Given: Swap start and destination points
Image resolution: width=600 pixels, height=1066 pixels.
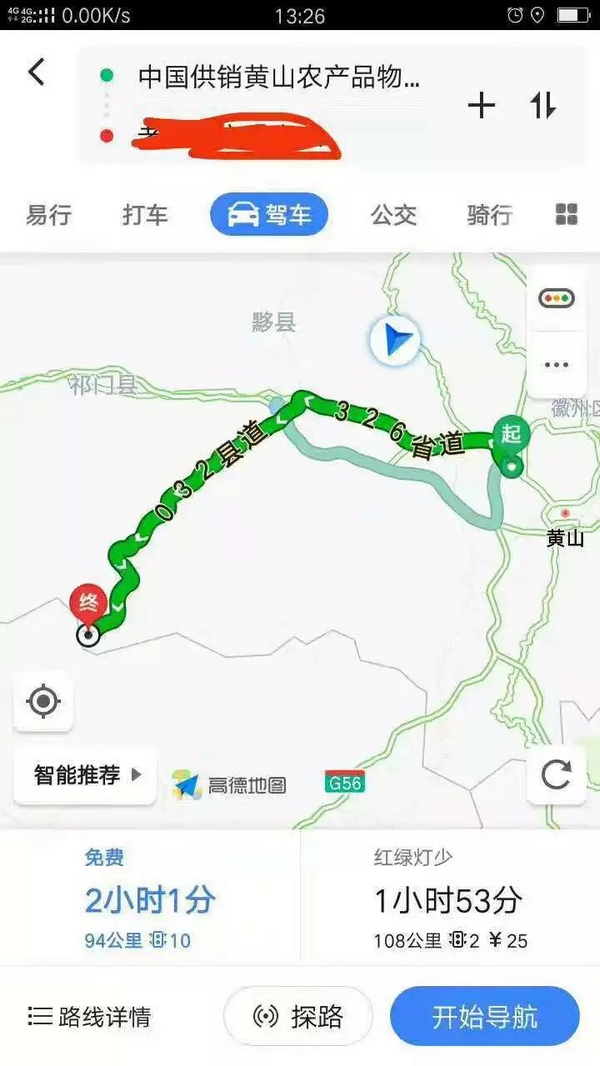Looking at the screenshot, I should pos(543,105).
